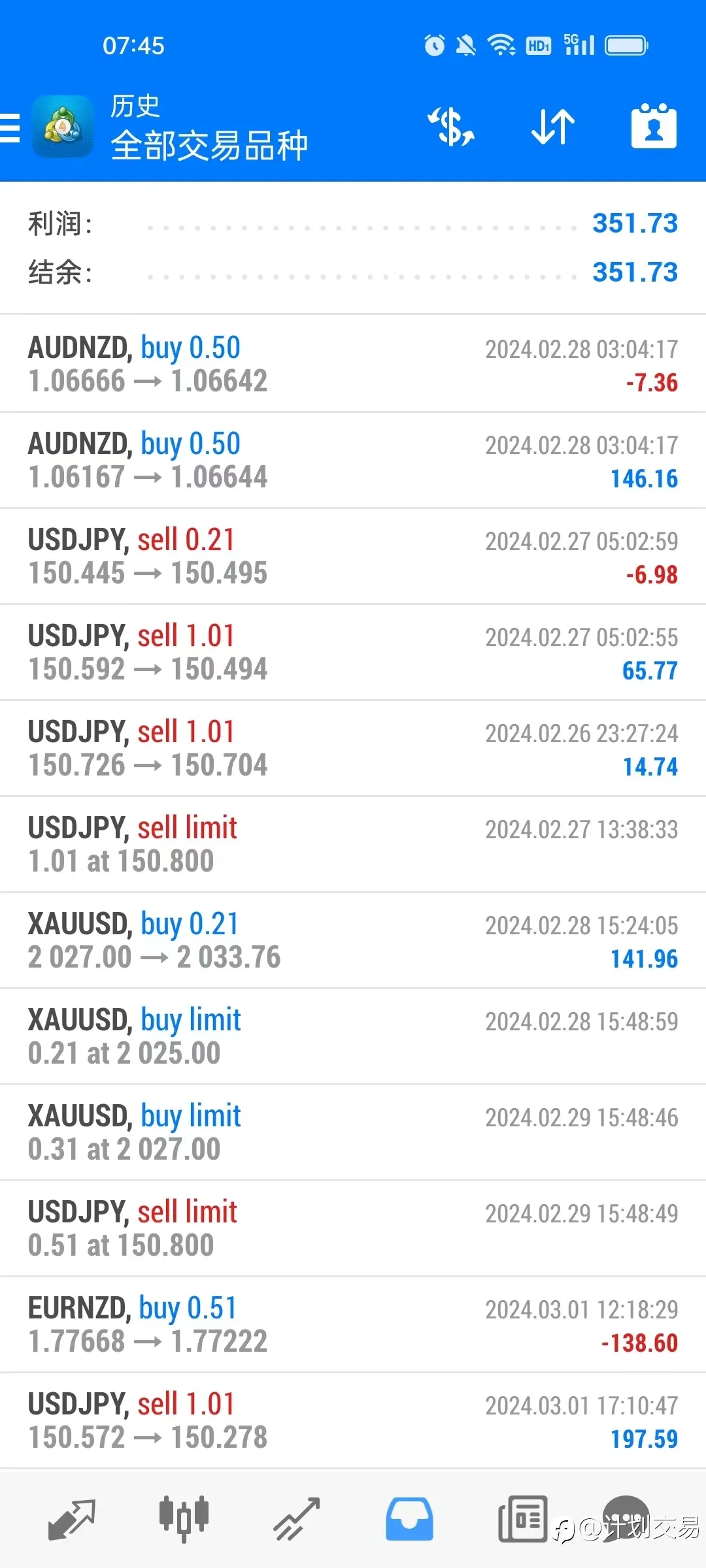Switch to the Chart candlestick tab
This screenshot has width=706, height=1568.
pyautogui.click(x=184, y=1519)
